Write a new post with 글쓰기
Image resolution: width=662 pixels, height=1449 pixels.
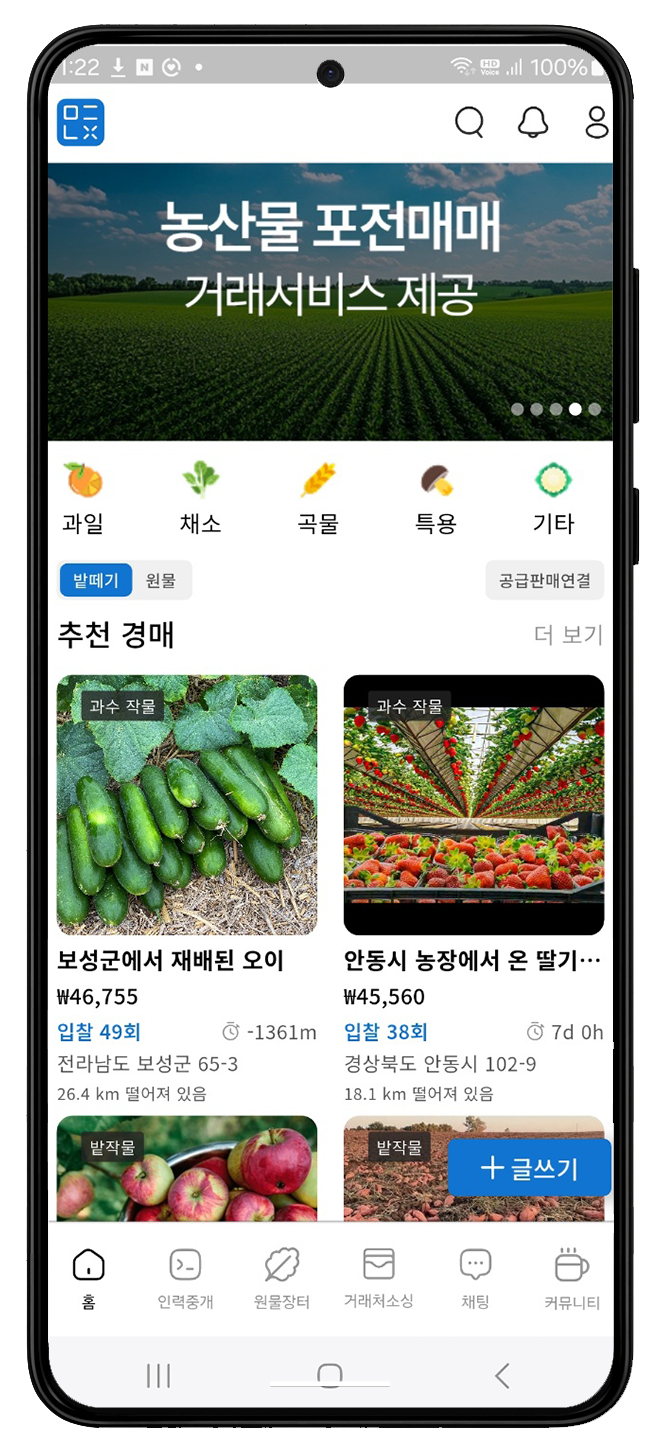(529, 1168)
